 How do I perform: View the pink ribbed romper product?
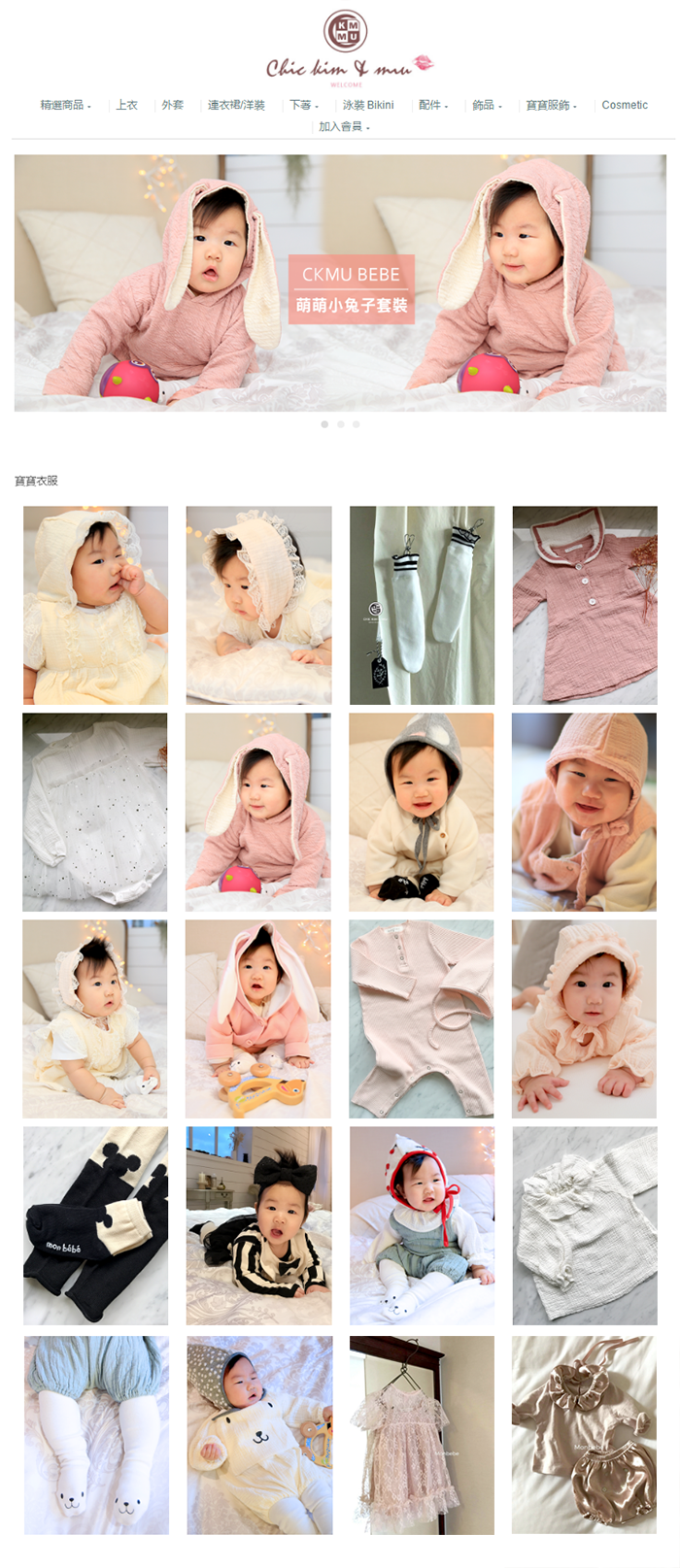point(422,1018)
